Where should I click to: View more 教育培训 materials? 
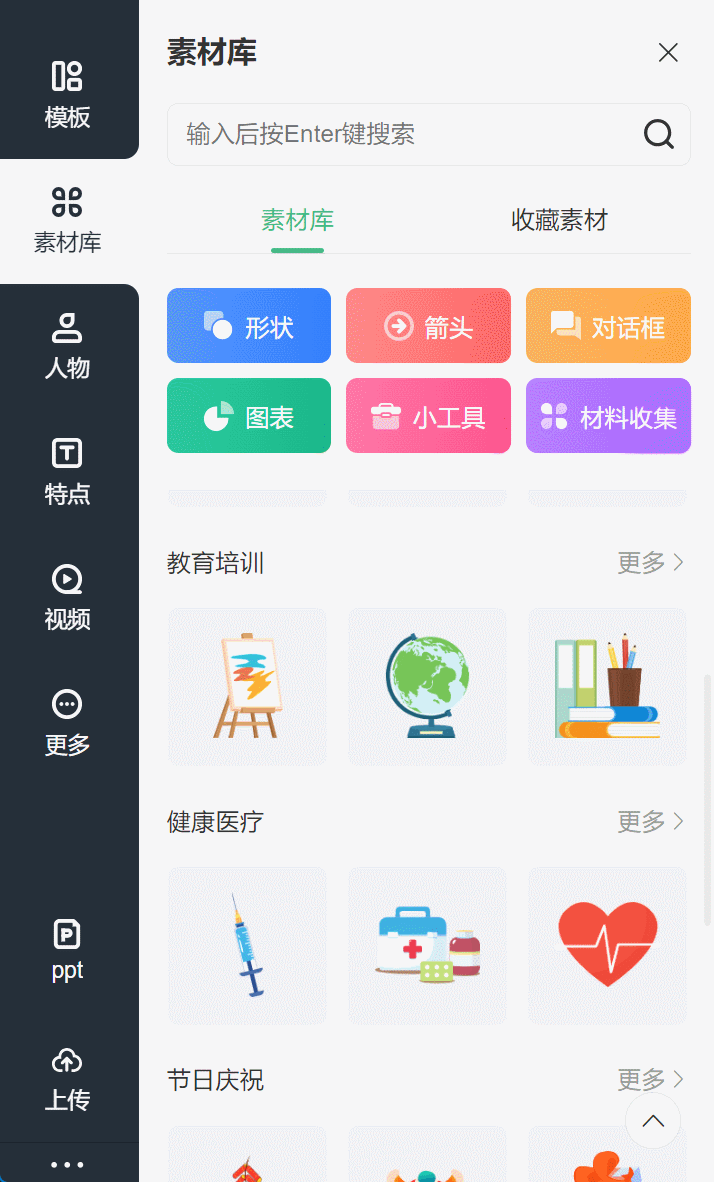tap(650, 562)
